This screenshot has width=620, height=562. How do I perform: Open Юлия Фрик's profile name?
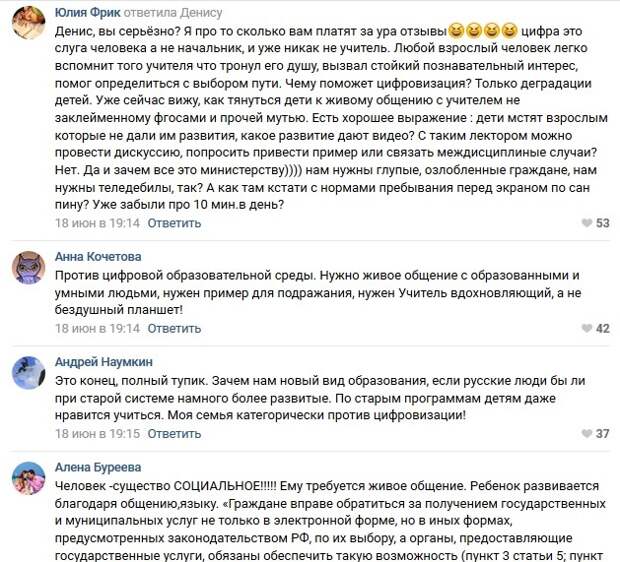85,13
